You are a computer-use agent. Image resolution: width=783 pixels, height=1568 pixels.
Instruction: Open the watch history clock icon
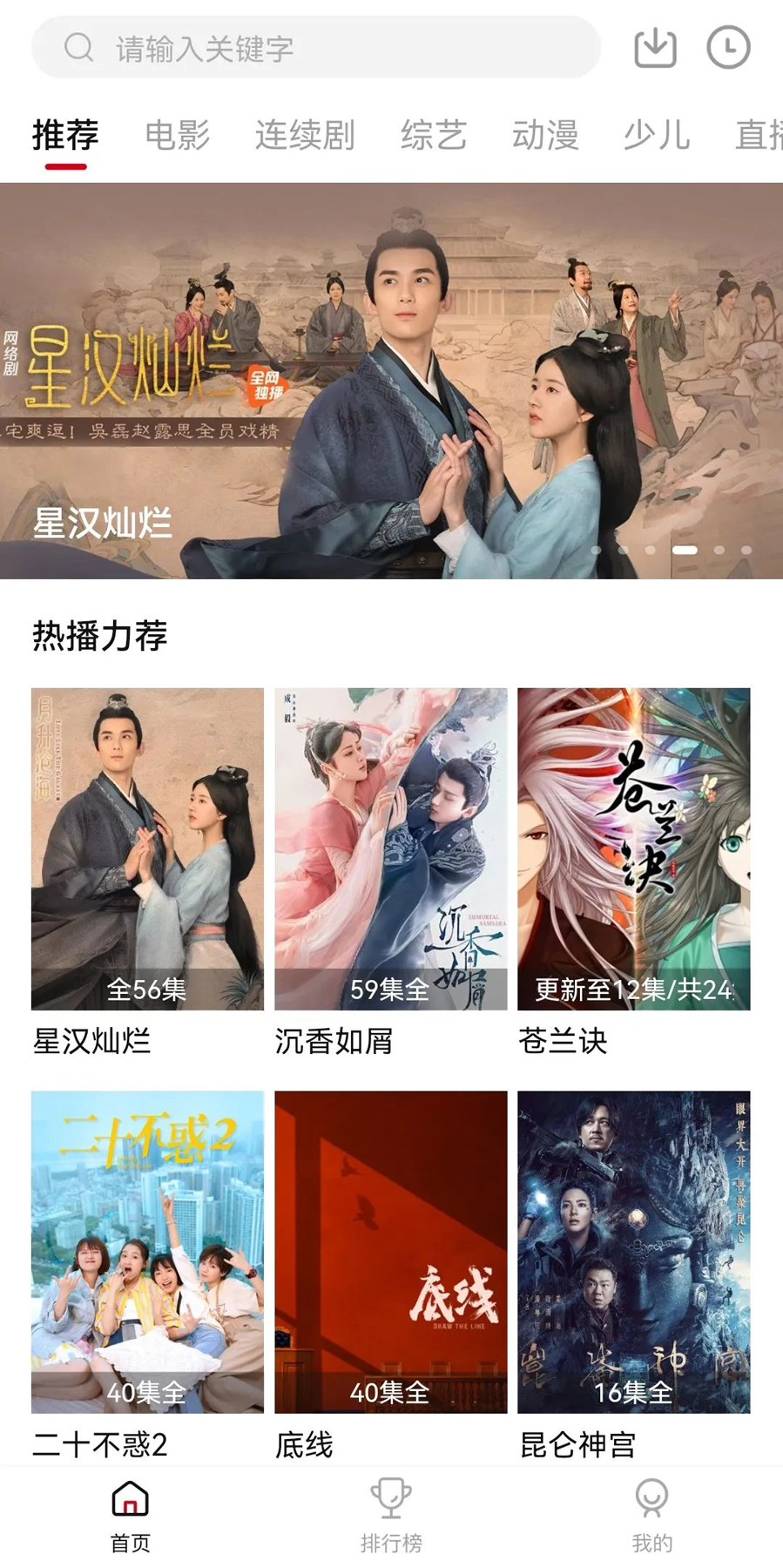(x=730, y=48)
